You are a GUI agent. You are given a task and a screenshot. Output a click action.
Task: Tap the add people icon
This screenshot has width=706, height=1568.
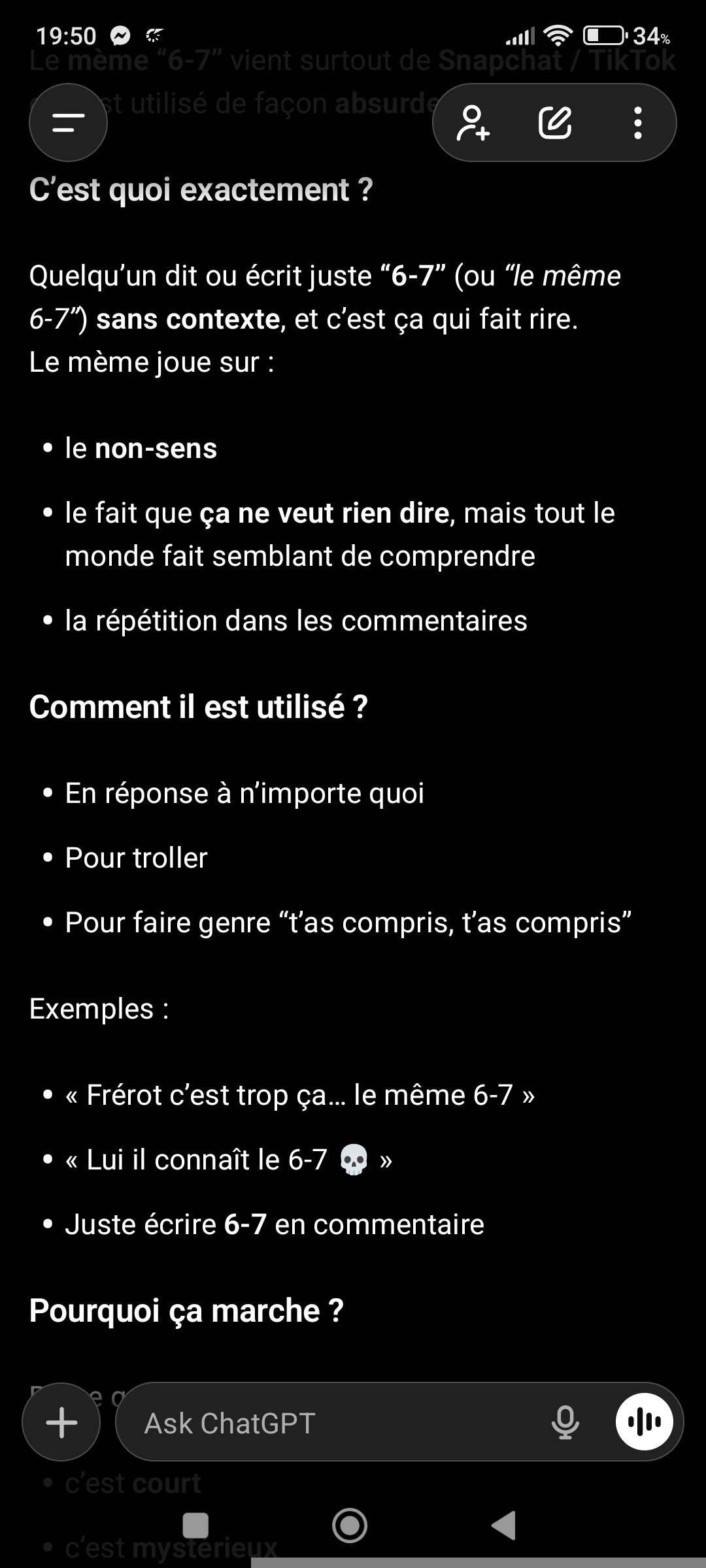coord(473,122)
